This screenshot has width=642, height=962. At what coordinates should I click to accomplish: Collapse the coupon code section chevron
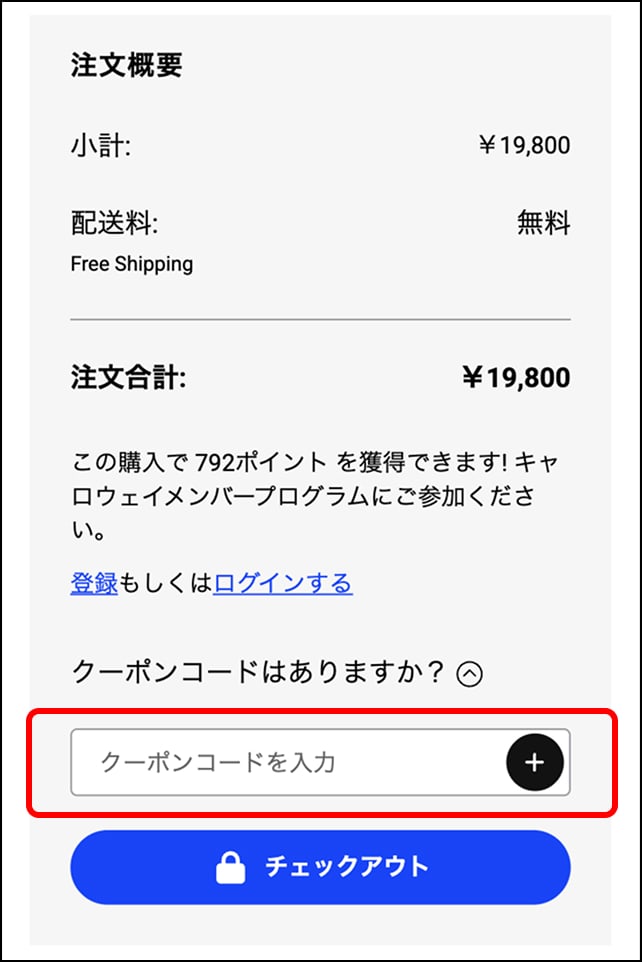click(469, 674)
